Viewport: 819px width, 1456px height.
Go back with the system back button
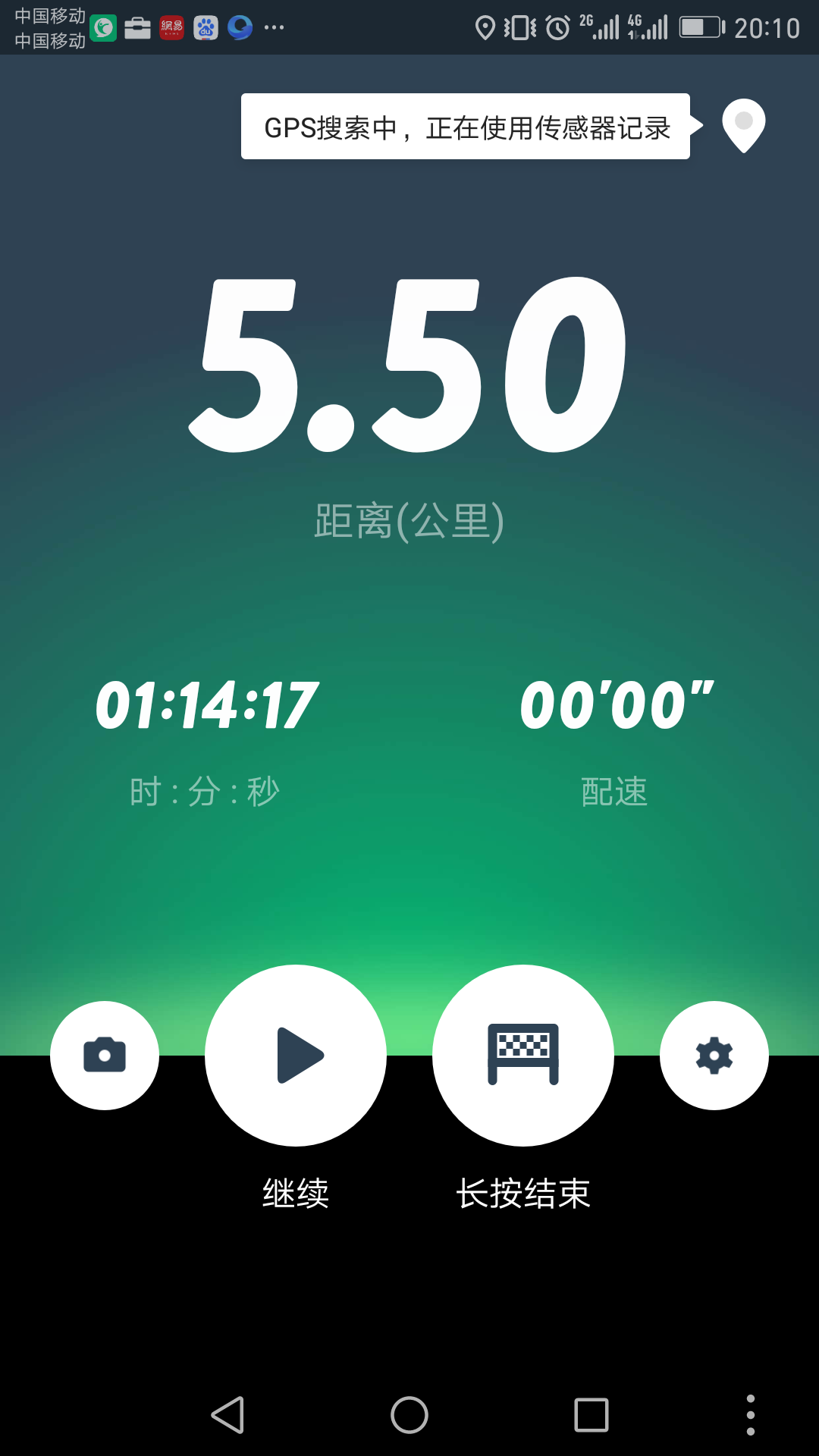227,1415
